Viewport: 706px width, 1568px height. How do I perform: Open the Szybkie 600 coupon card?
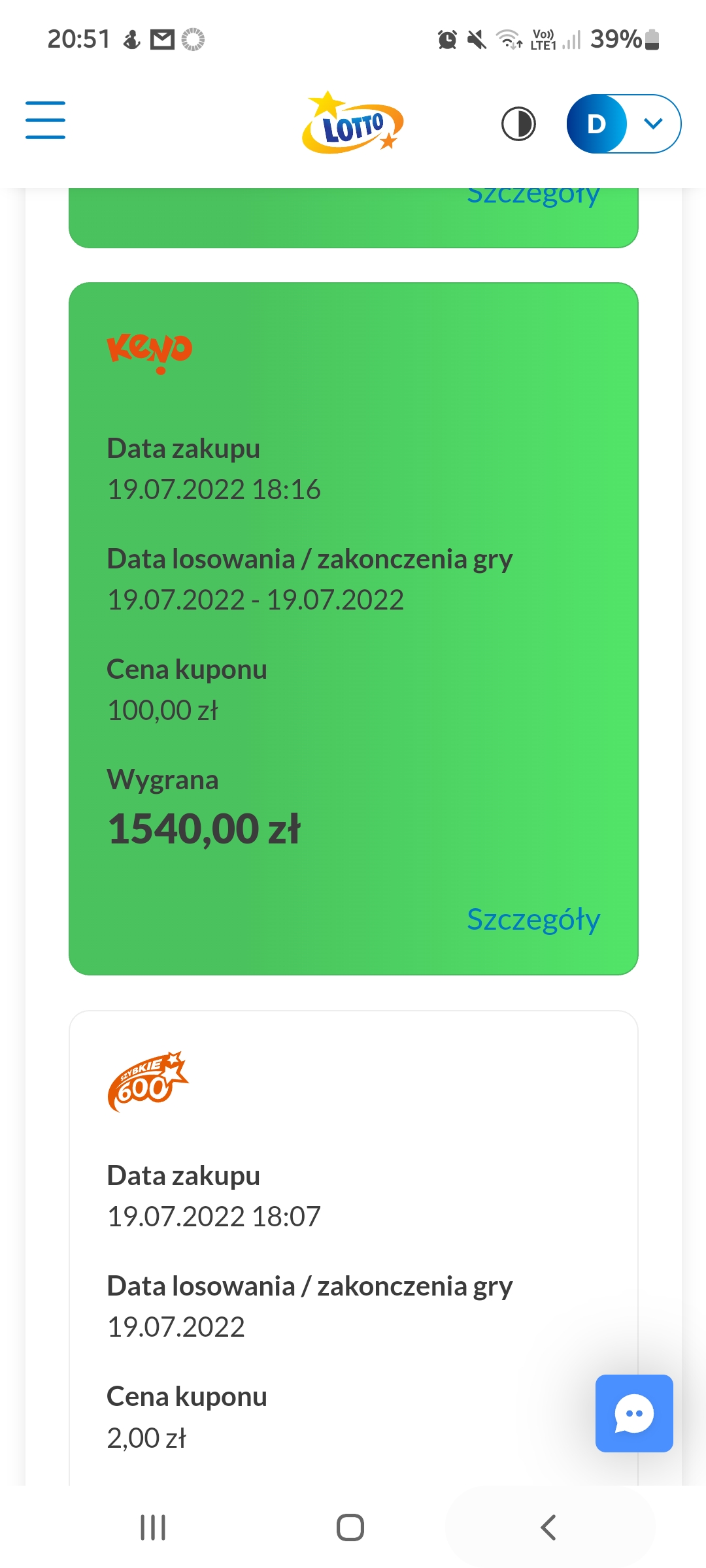(x=353, y=1241)
